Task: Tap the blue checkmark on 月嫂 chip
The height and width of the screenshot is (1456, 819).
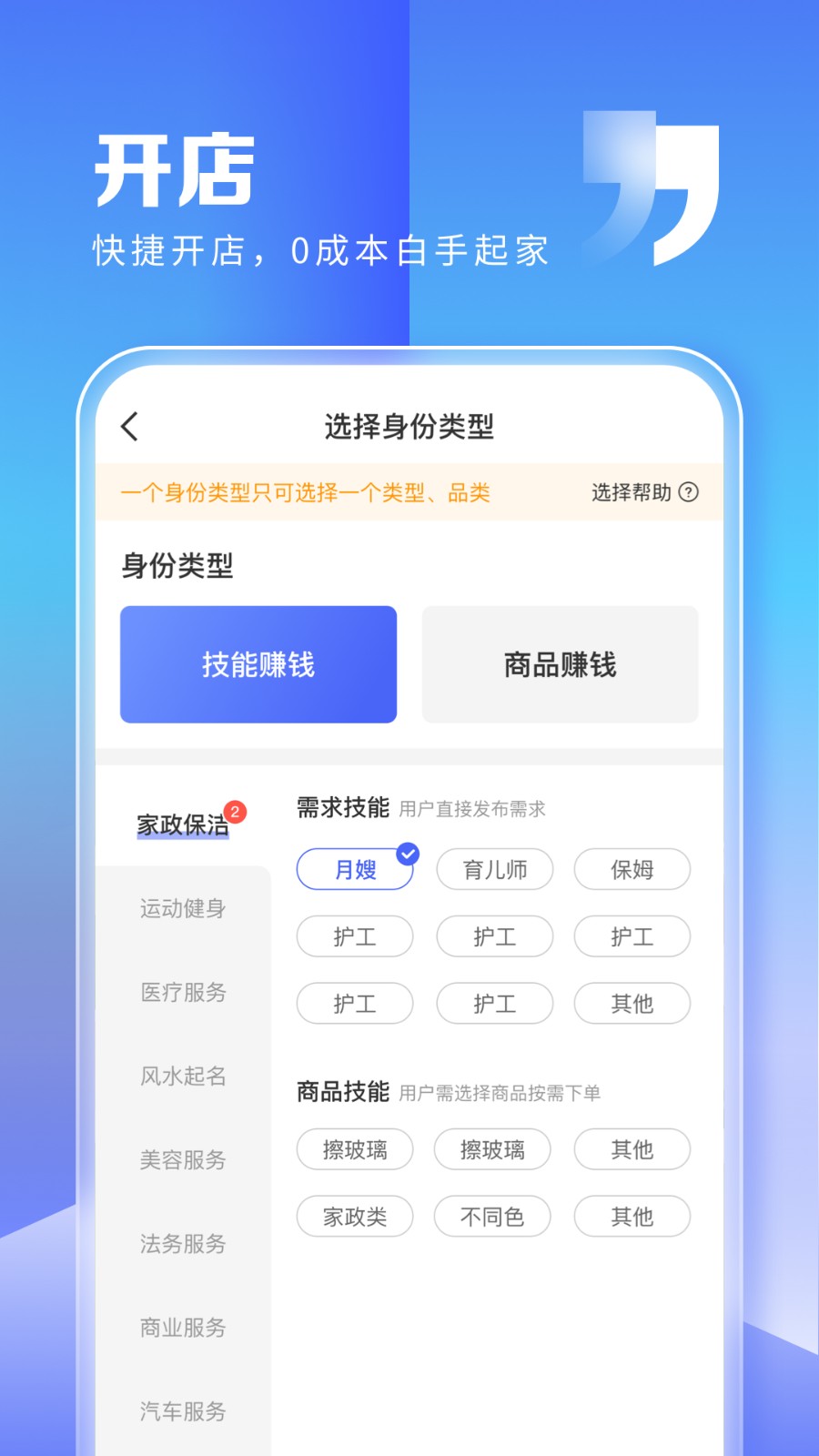Action: pyautogui.click(x=407, y=854)
